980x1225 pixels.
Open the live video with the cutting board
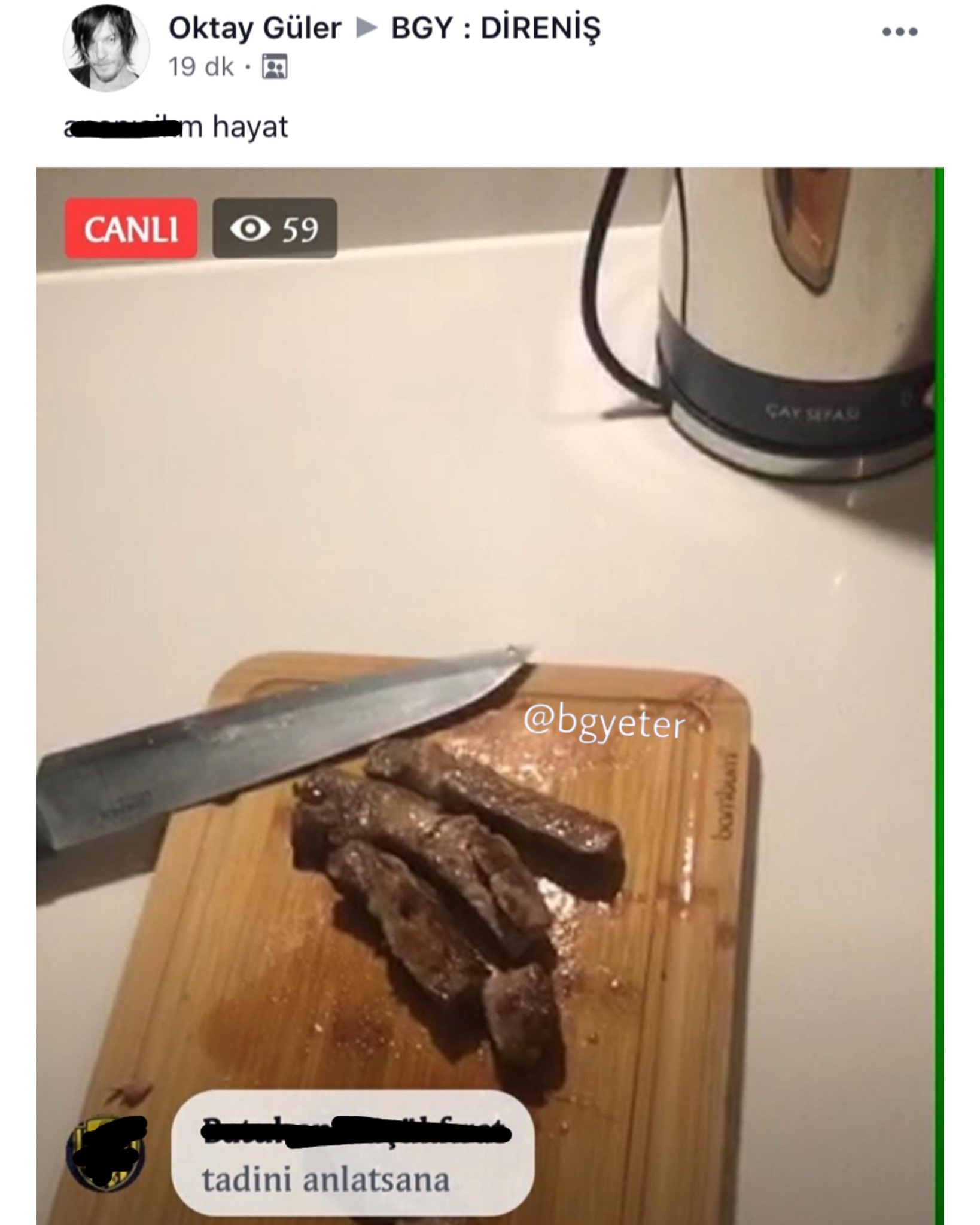pyautogui.click(x=489, y=696)
